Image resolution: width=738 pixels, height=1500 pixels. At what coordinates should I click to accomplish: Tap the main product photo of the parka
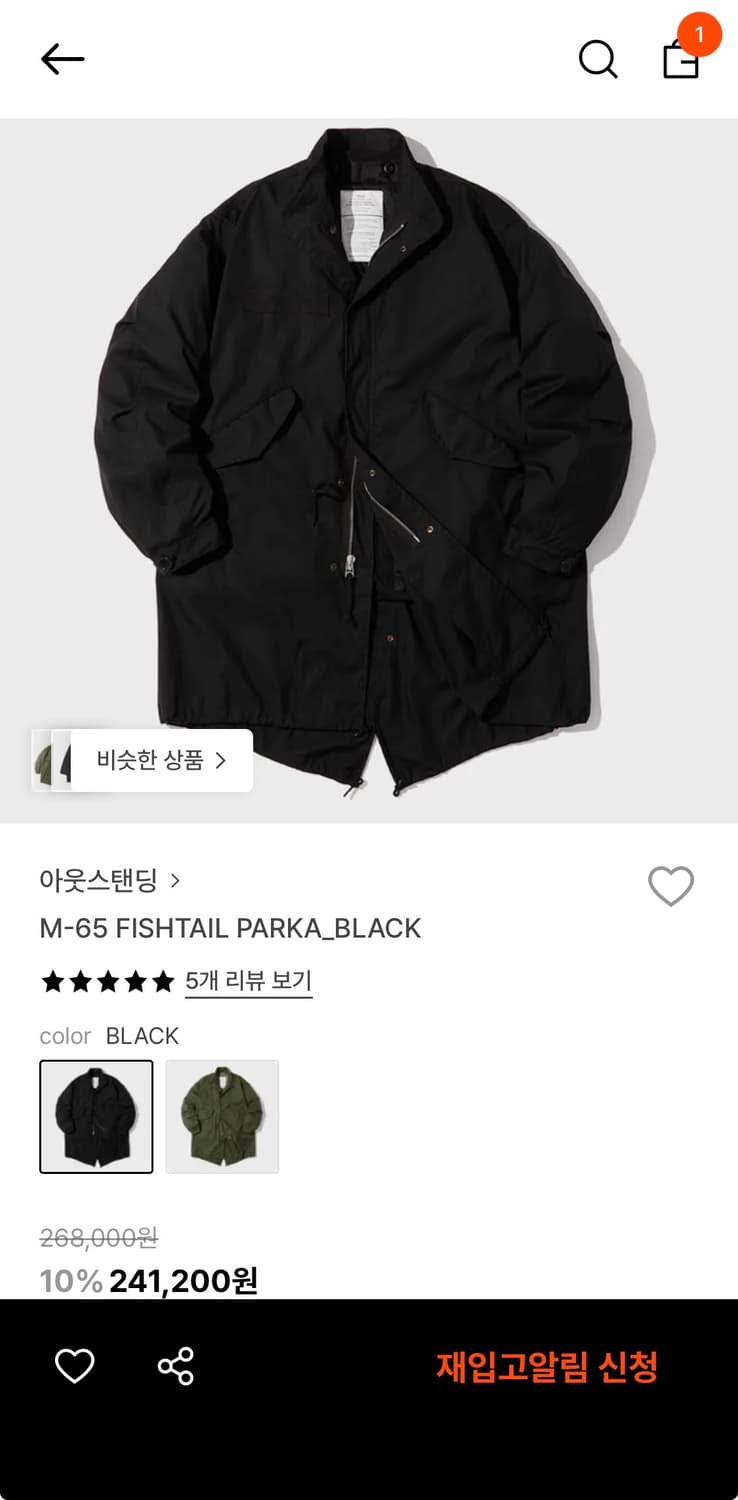[x=369, y=450]
